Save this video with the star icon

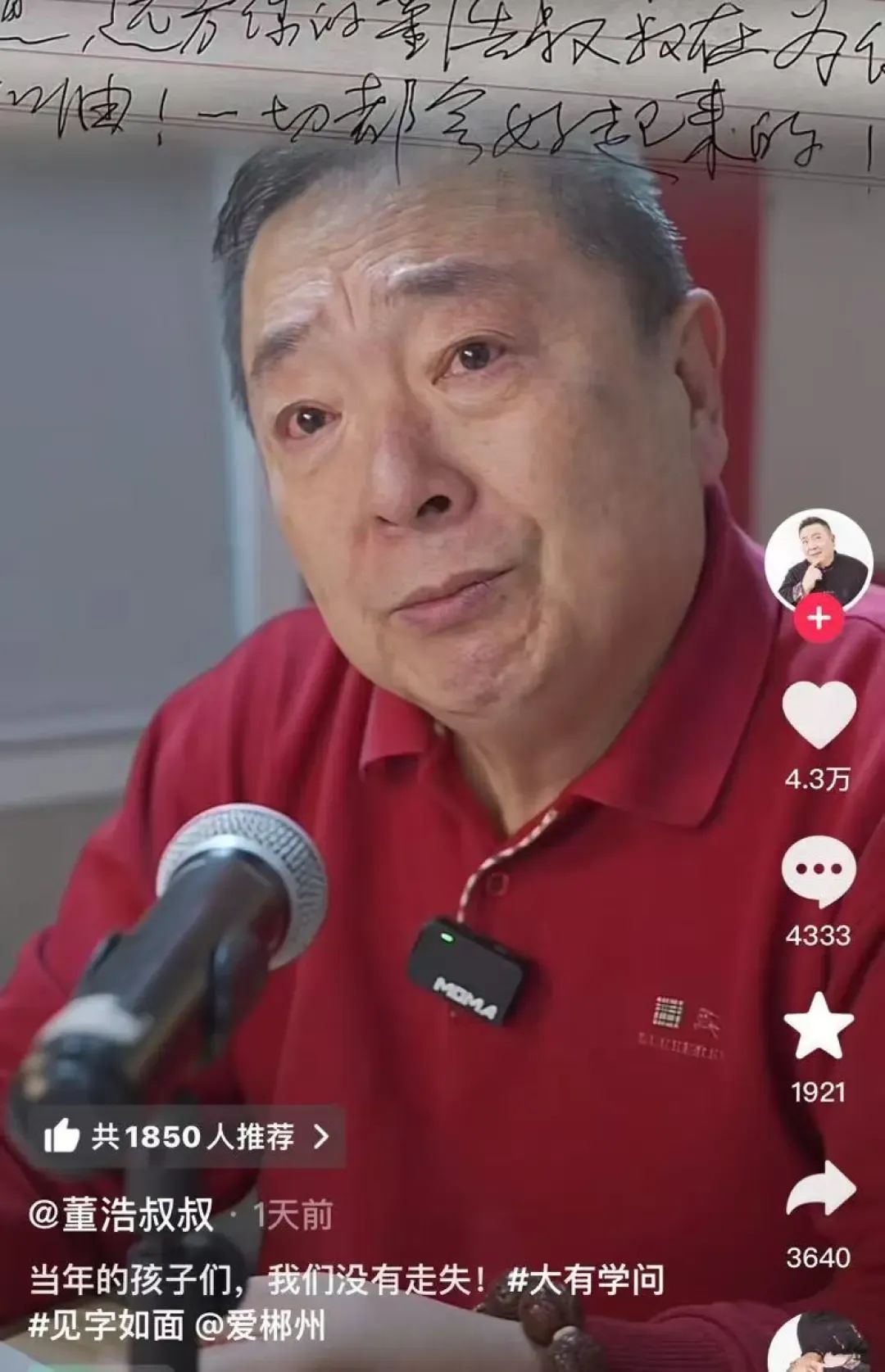point(819,1026)
